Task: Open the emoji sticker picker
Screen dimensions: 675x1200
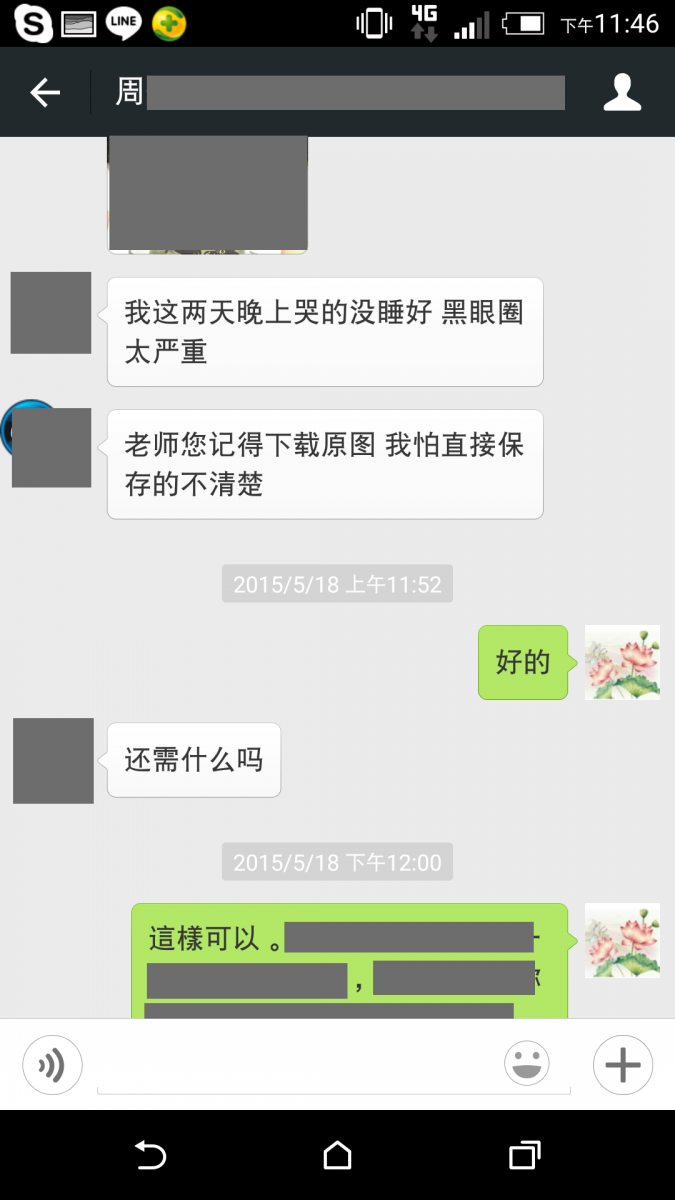Action: click(x=527, y=1064)
